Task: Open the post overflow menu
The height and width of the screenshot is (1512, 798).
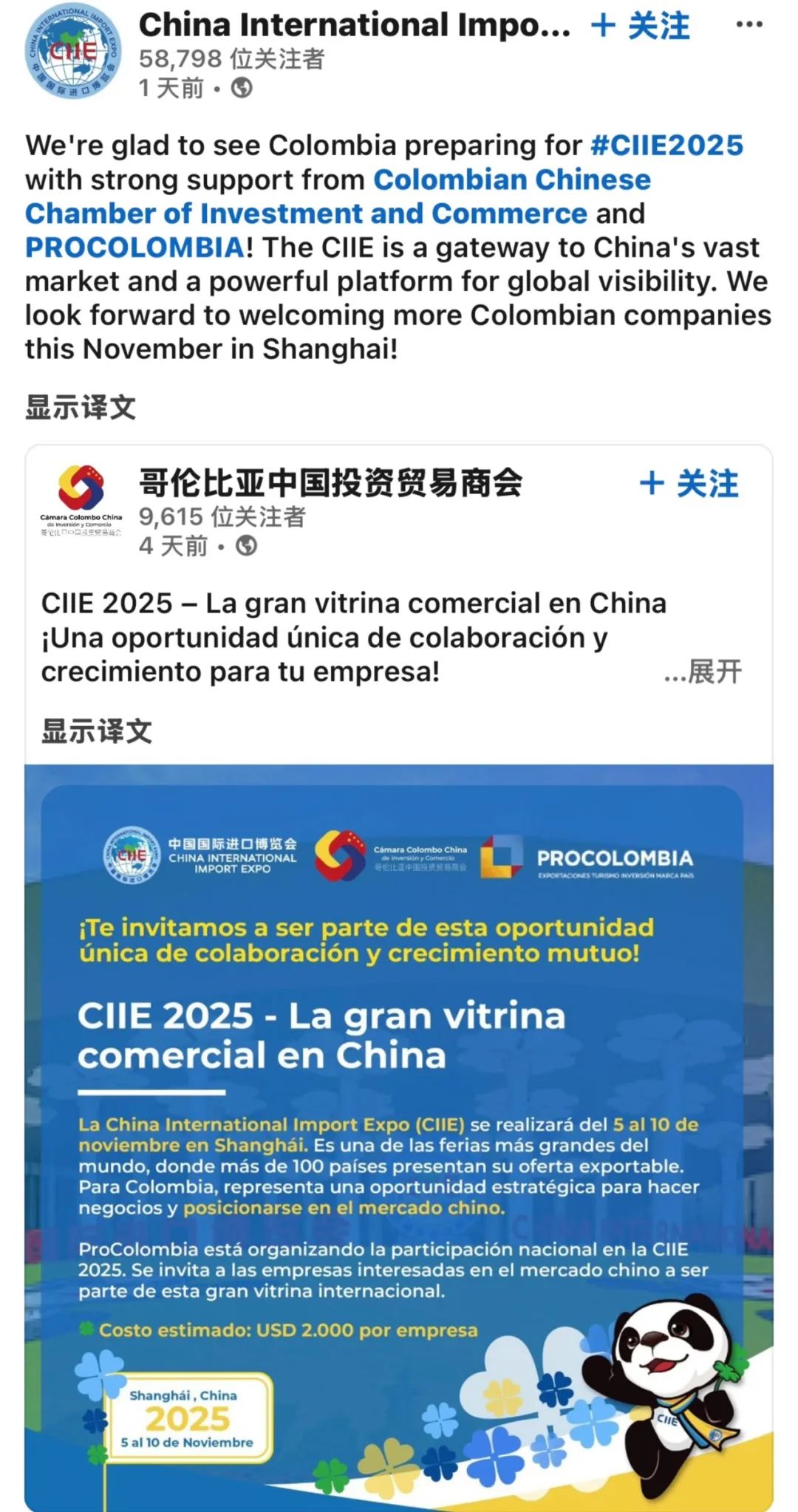Action: [748, 25]
